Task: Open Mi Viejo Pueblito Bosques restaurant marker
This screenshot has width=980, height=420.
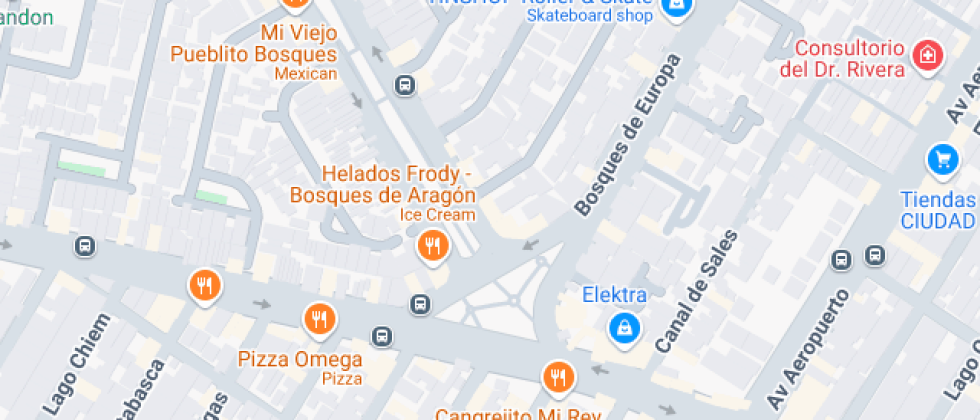Action: tap(290, 5)
